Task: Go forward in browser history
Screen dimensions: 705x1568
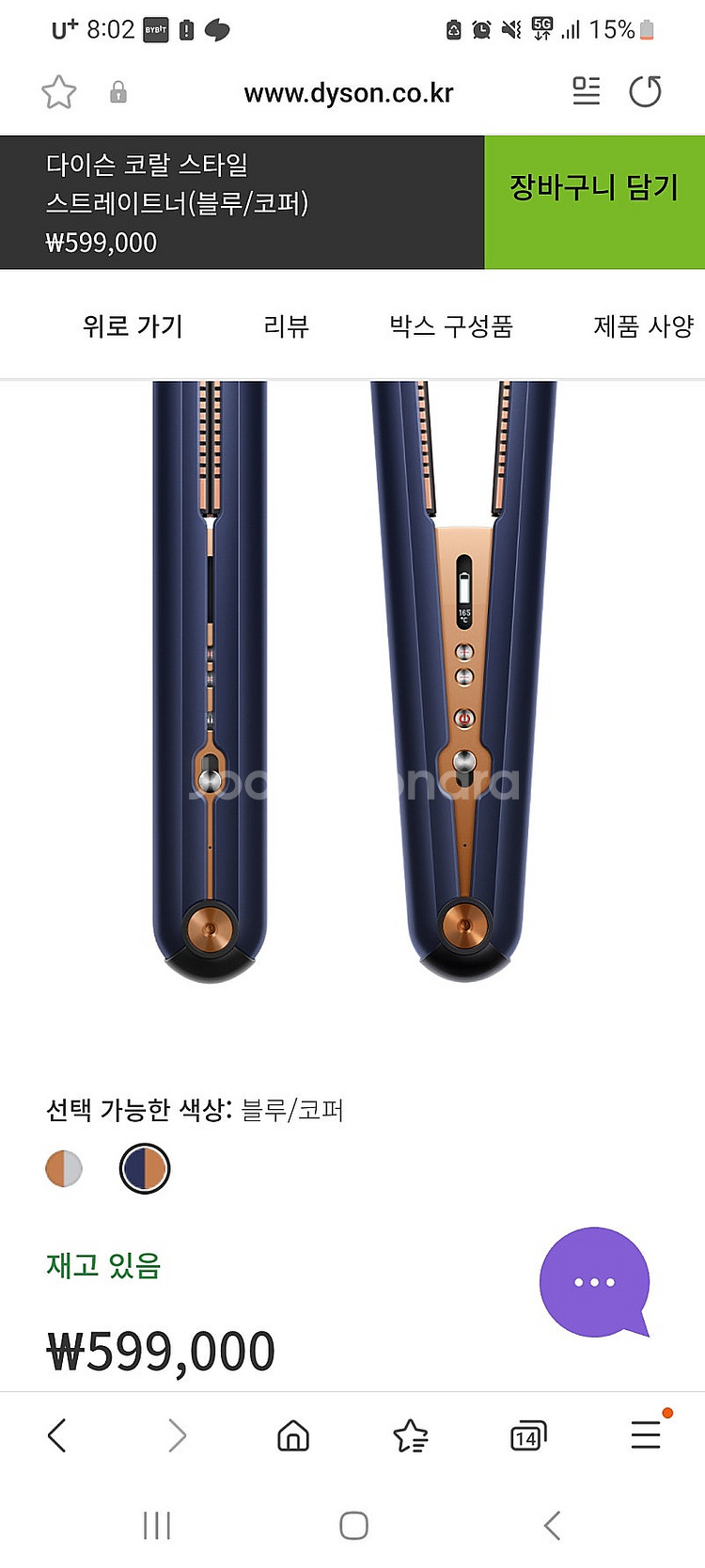Action: [177, 1435]
